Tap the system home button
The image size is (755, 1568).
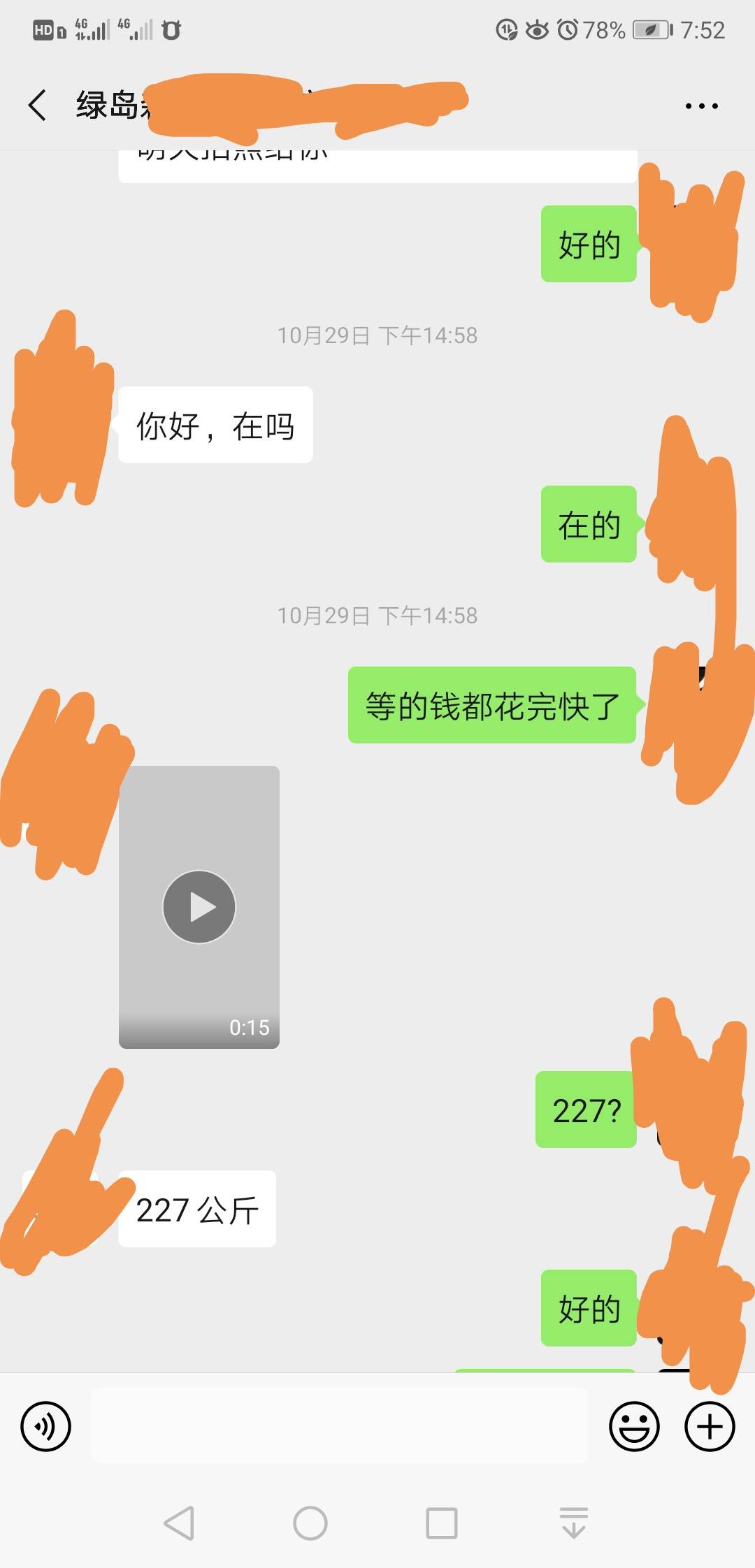(x=310, y=1523)
